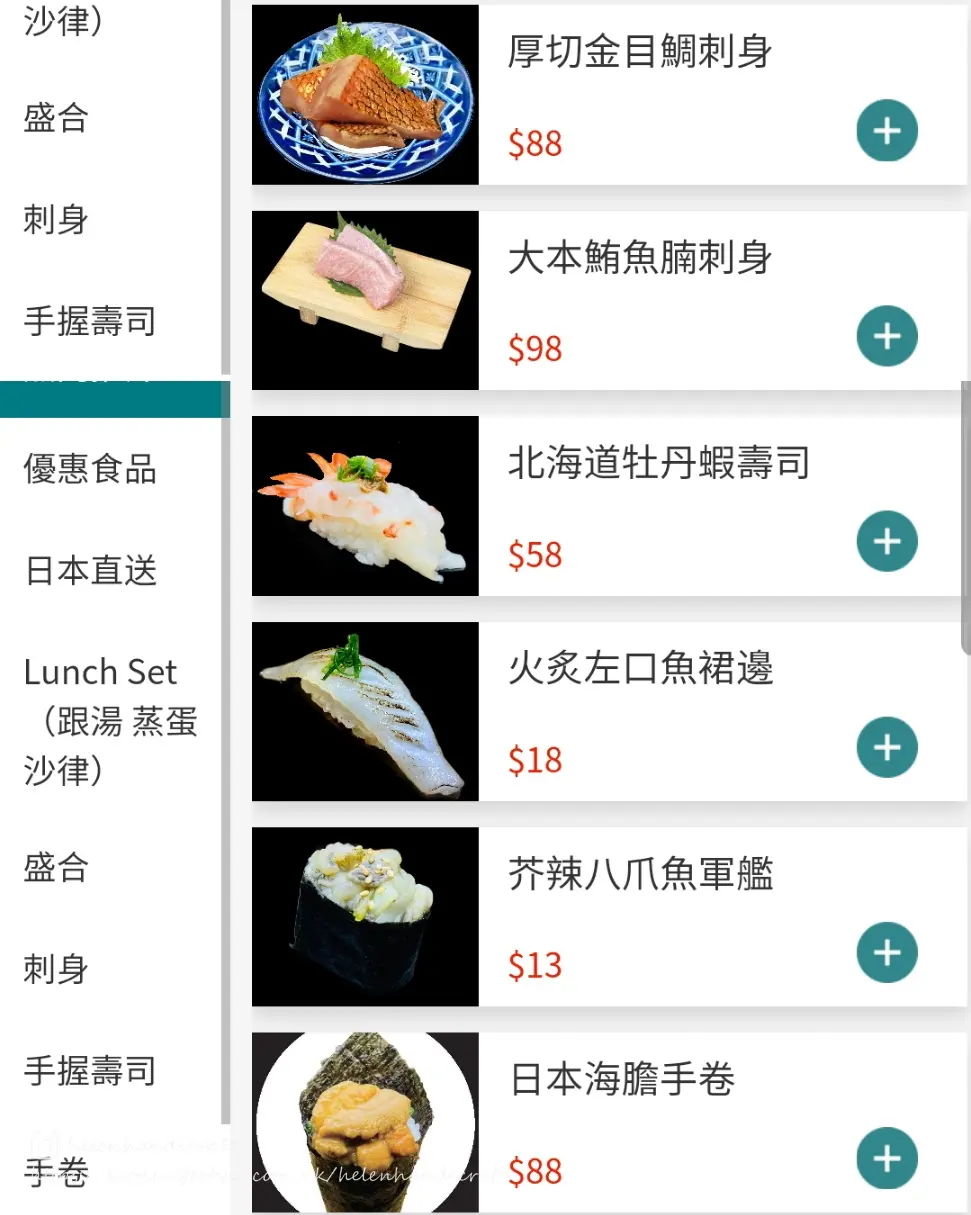Screen dimensions: 971x1215
Task: Open the 日本海膽手卷 item image
Action: coord(365,1122)
